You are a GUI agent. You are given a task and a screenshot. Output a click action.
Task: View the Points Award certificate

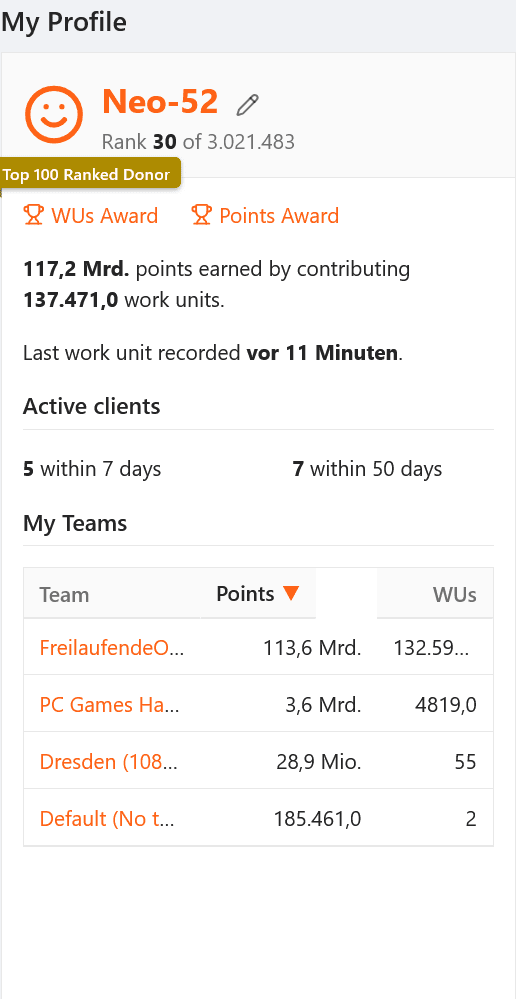tap(265, 215)
